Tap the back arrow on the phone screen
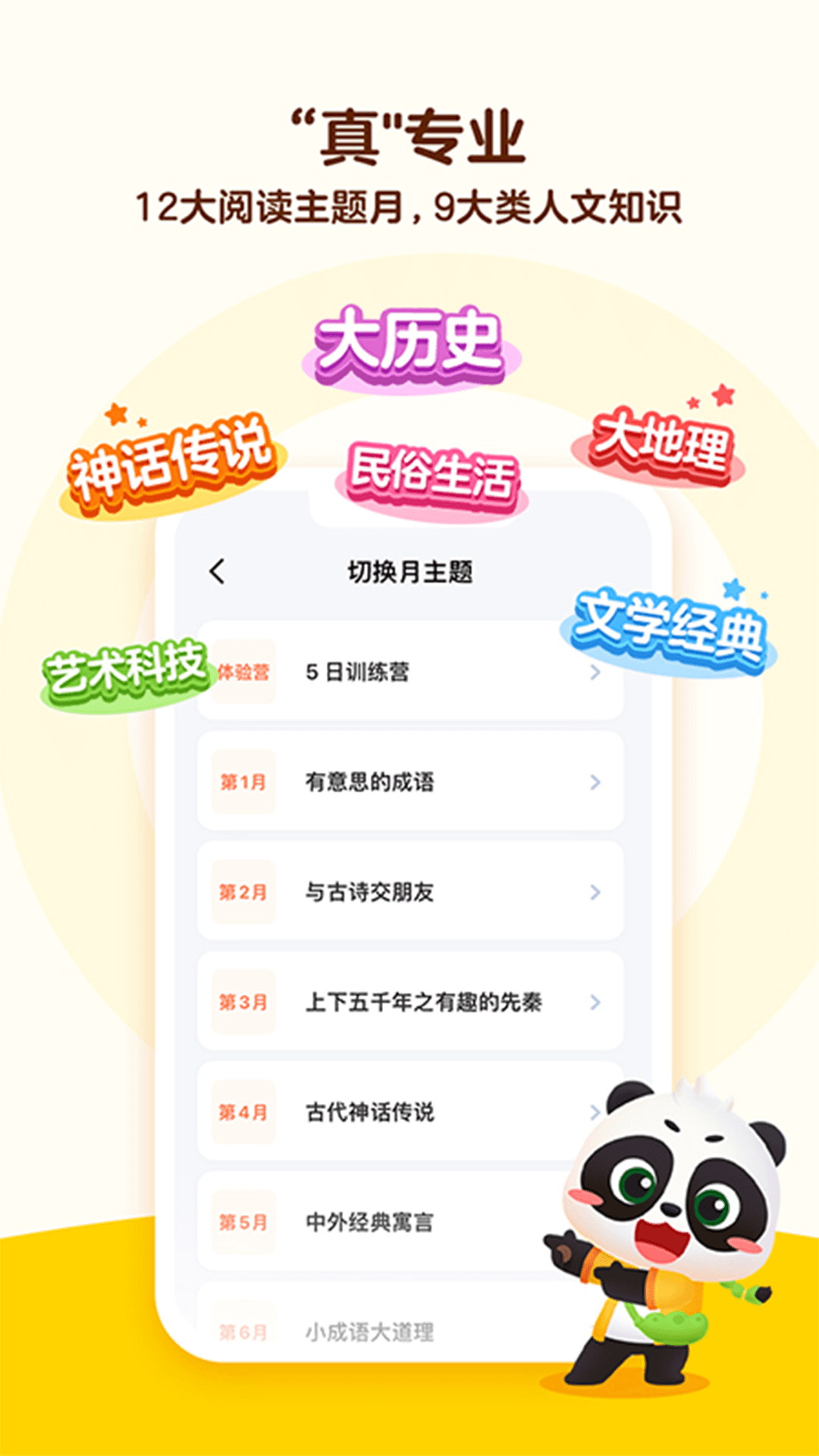Screen dimensions: 819x1456 coord(218,570)
